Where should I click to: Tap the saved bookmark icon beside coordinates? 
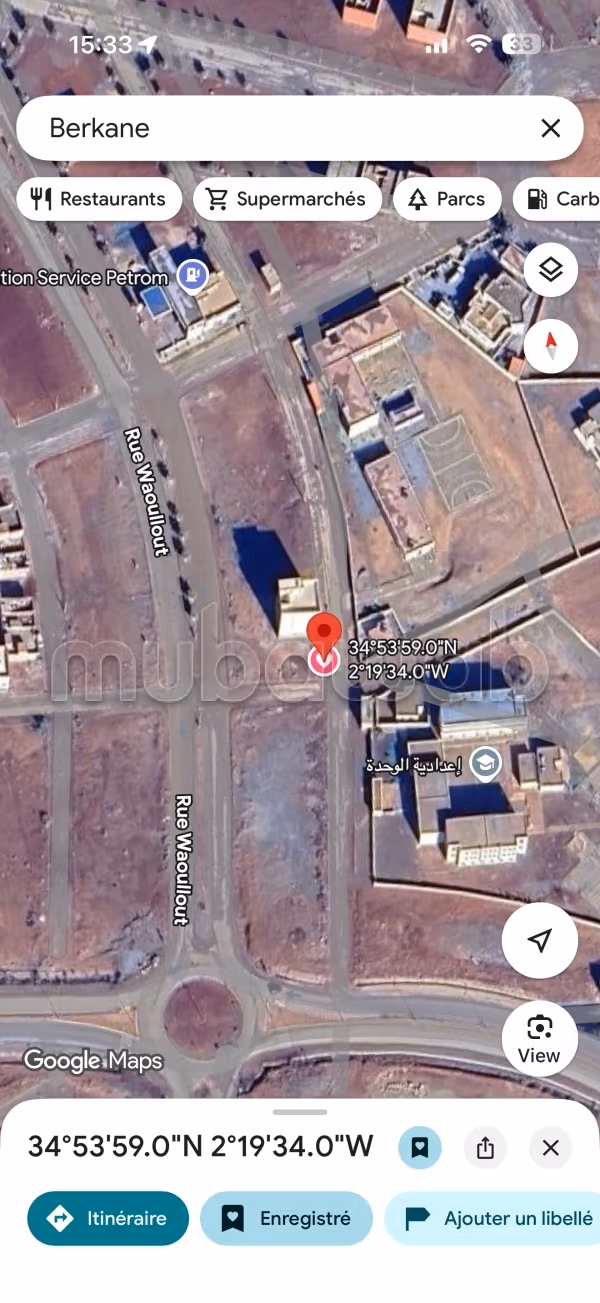pos(420,1147)
